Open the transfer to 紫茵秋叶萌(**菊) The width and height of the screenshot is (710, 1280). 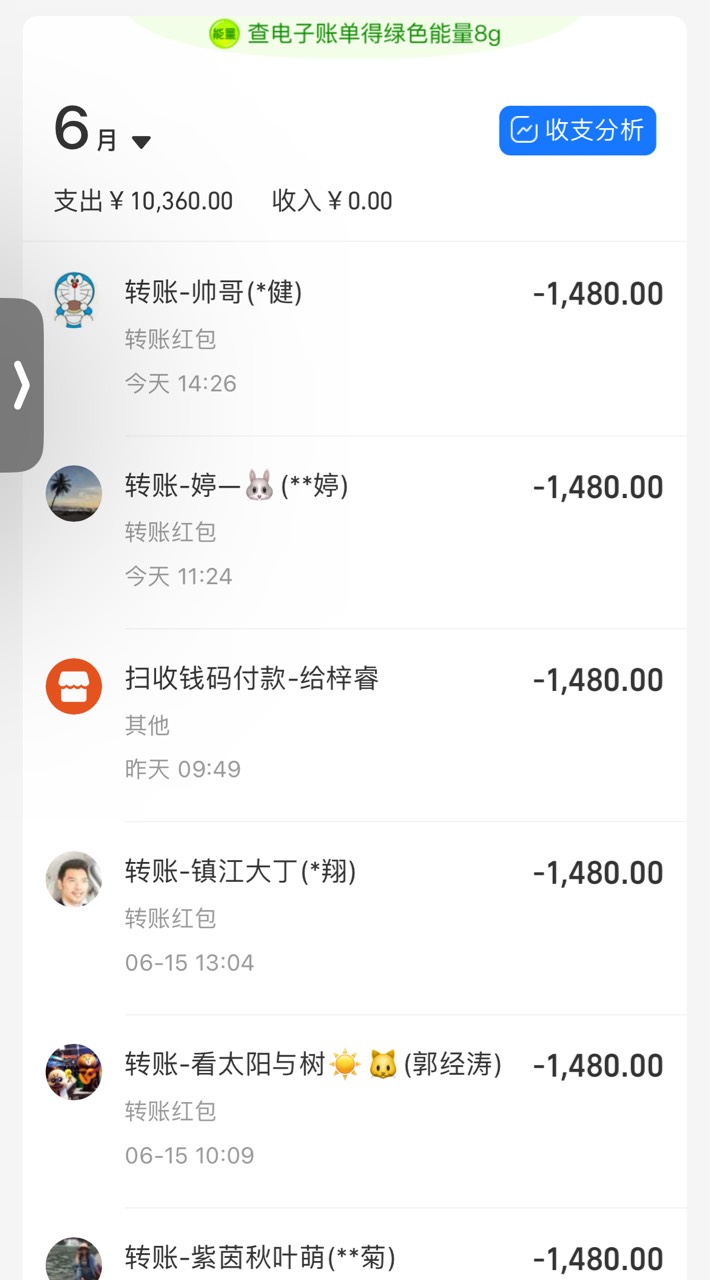pos(355,1245)
